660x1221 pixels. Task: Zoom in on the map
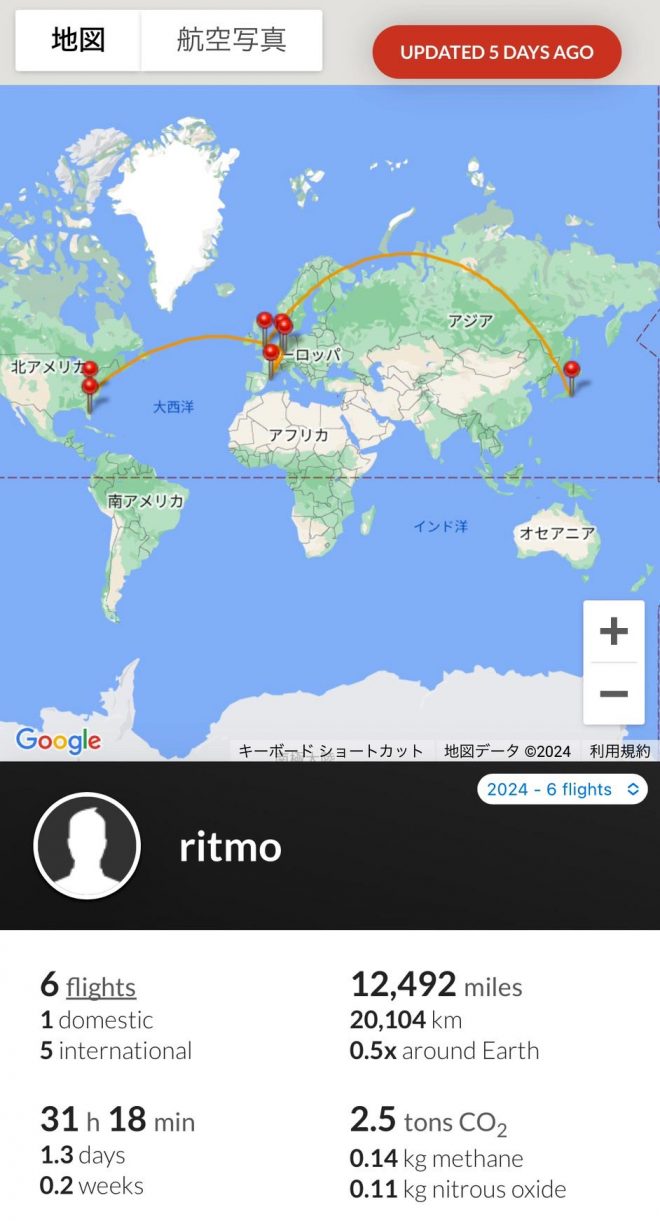tap(613, 632)
